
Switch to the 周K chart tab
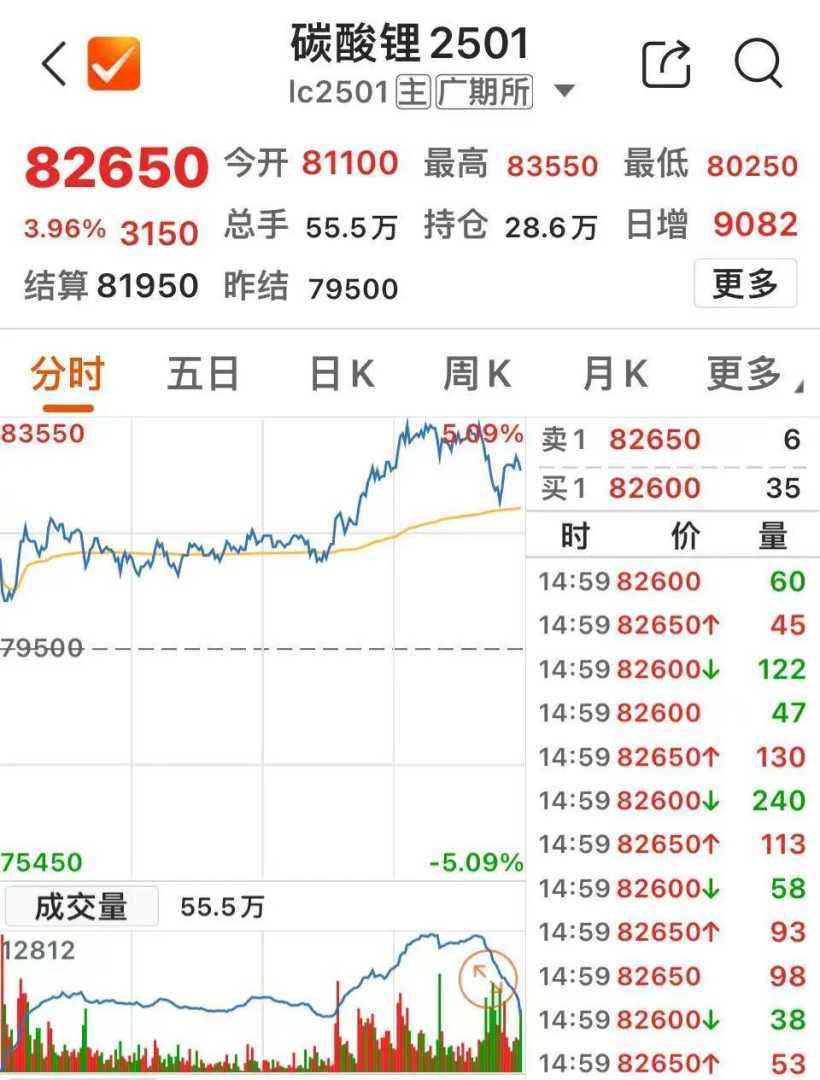[x=477, y=375]
